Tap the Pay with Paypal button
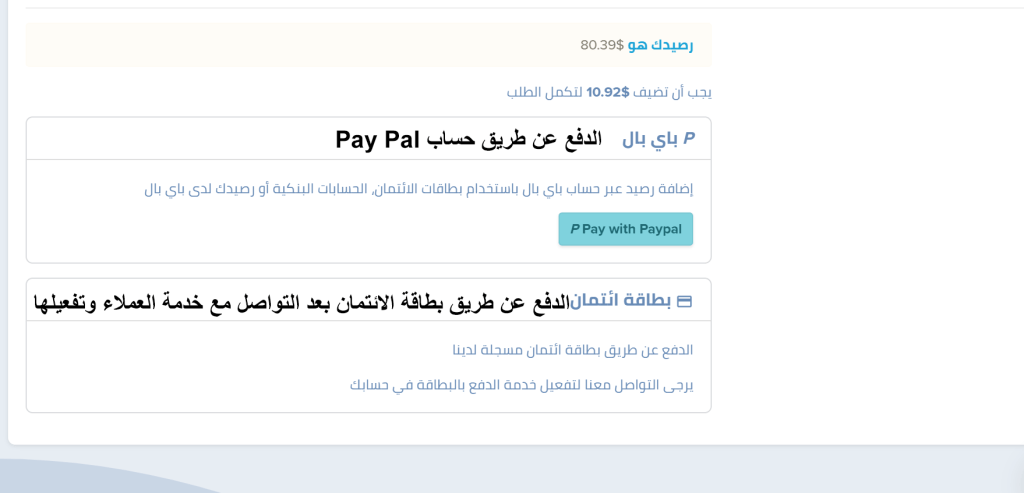Viewport: 1024px width, 493px height. click(x=625, y=229)
